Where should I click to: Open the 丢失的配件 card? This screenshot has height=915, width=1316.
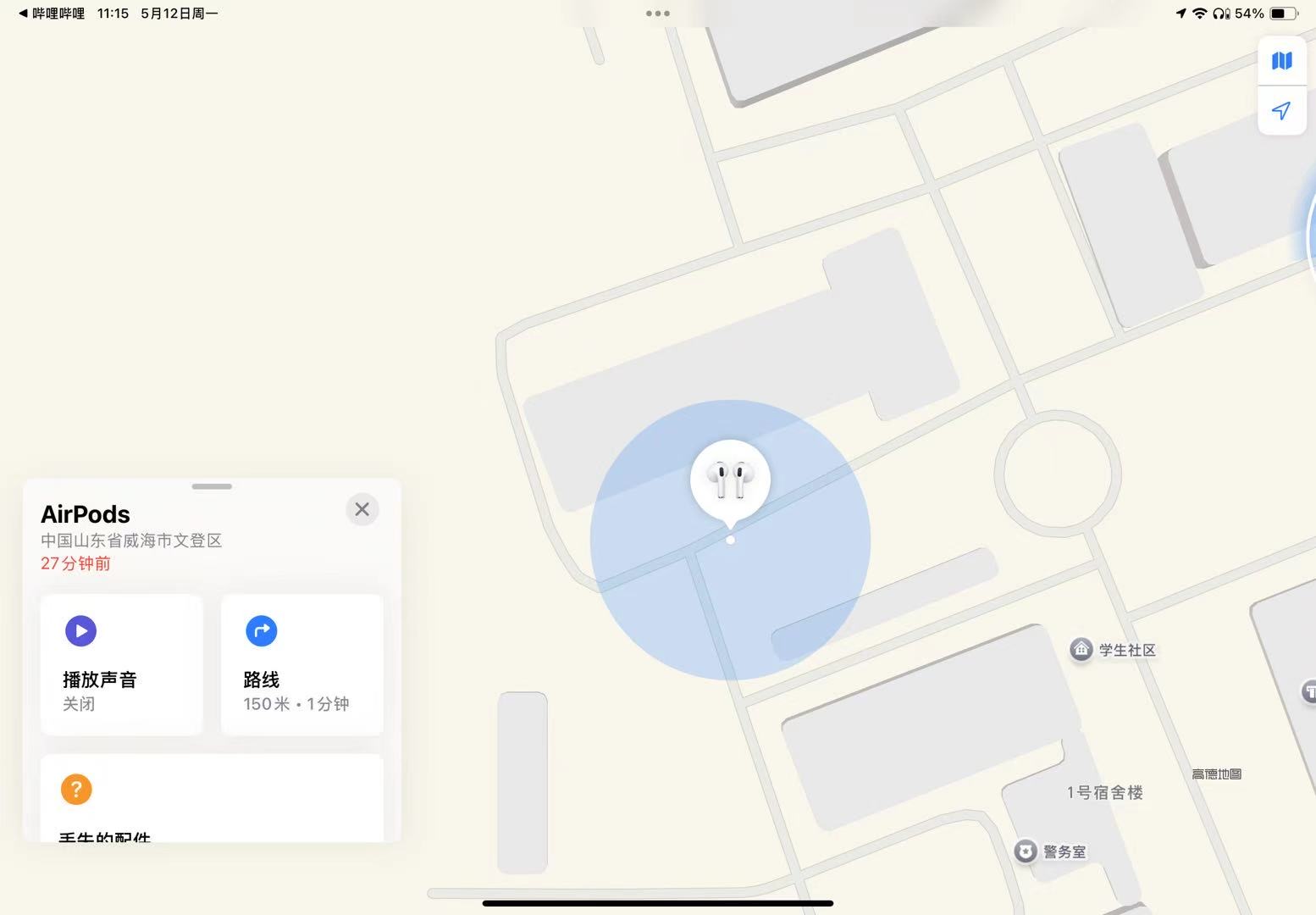click(x=212, y=799)
